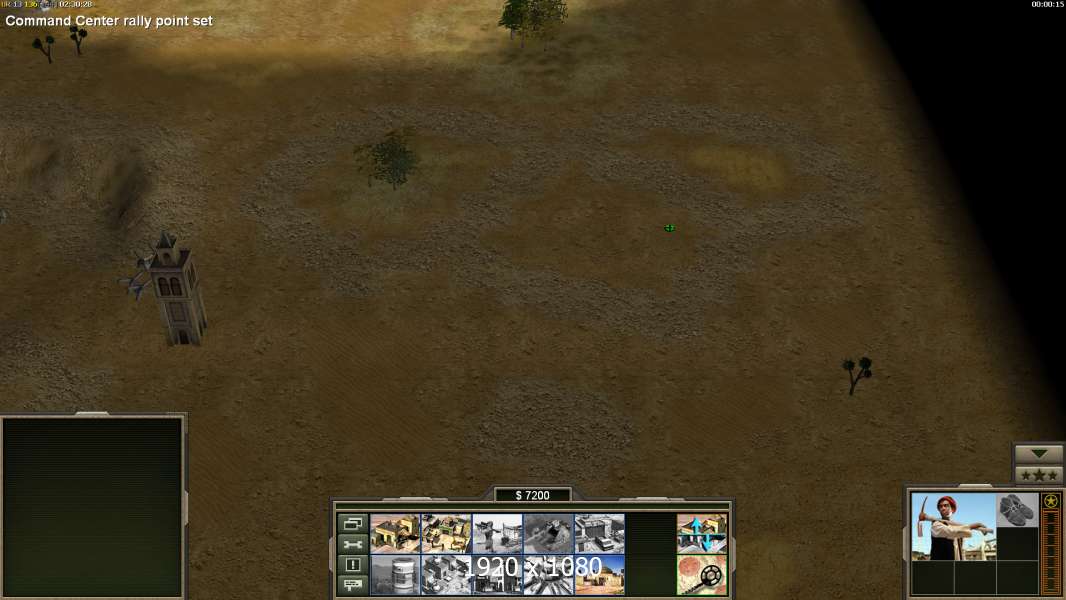Open the chat message button

[x=352, y=584]
